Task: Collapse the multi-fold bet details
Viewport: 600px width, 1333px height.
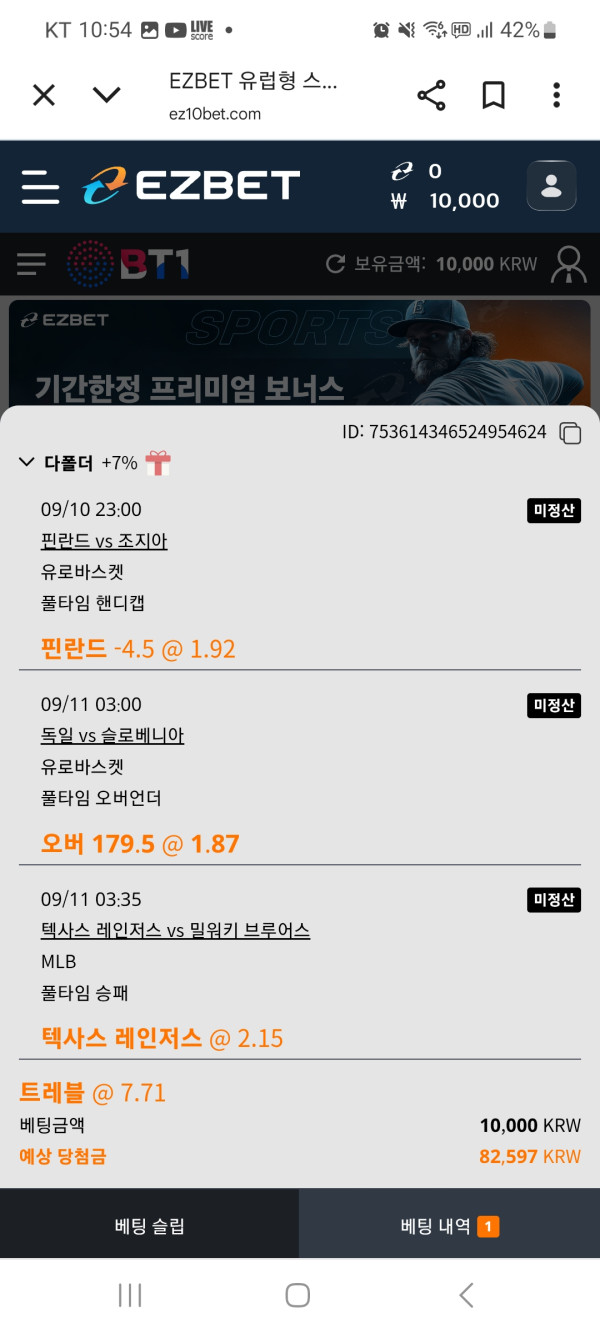Action: 26,463
